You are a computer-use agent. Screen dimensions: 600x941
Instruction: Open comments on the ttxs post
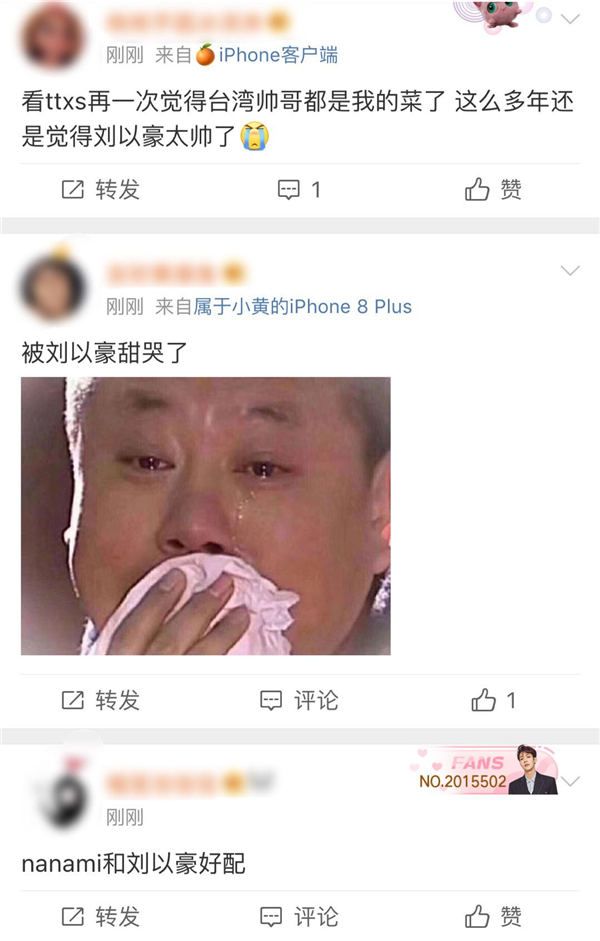(x=299, y=189)
